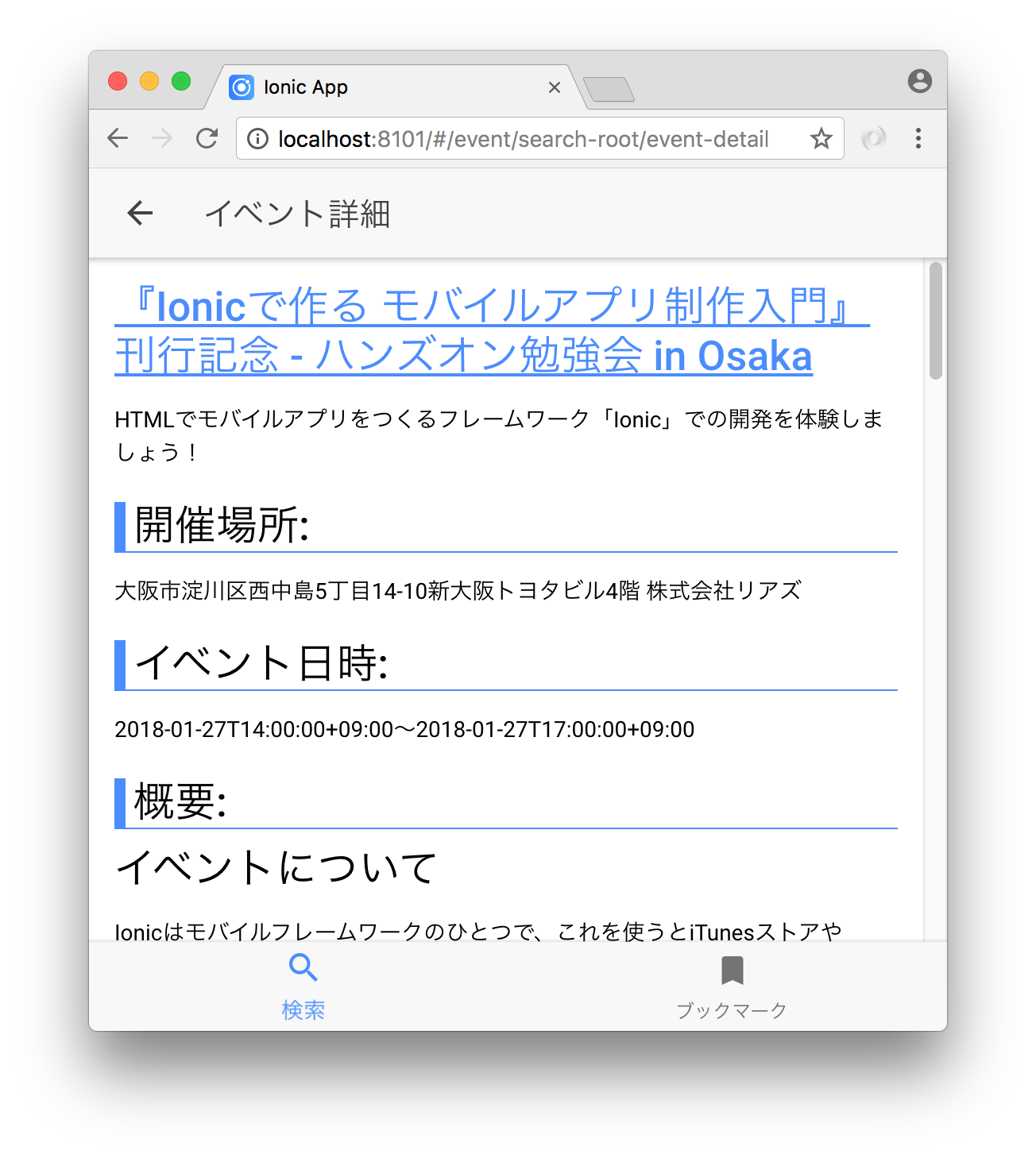1036x1158 pixels.
Task: Go back from the イベント詳細 page
Action: 140,213
